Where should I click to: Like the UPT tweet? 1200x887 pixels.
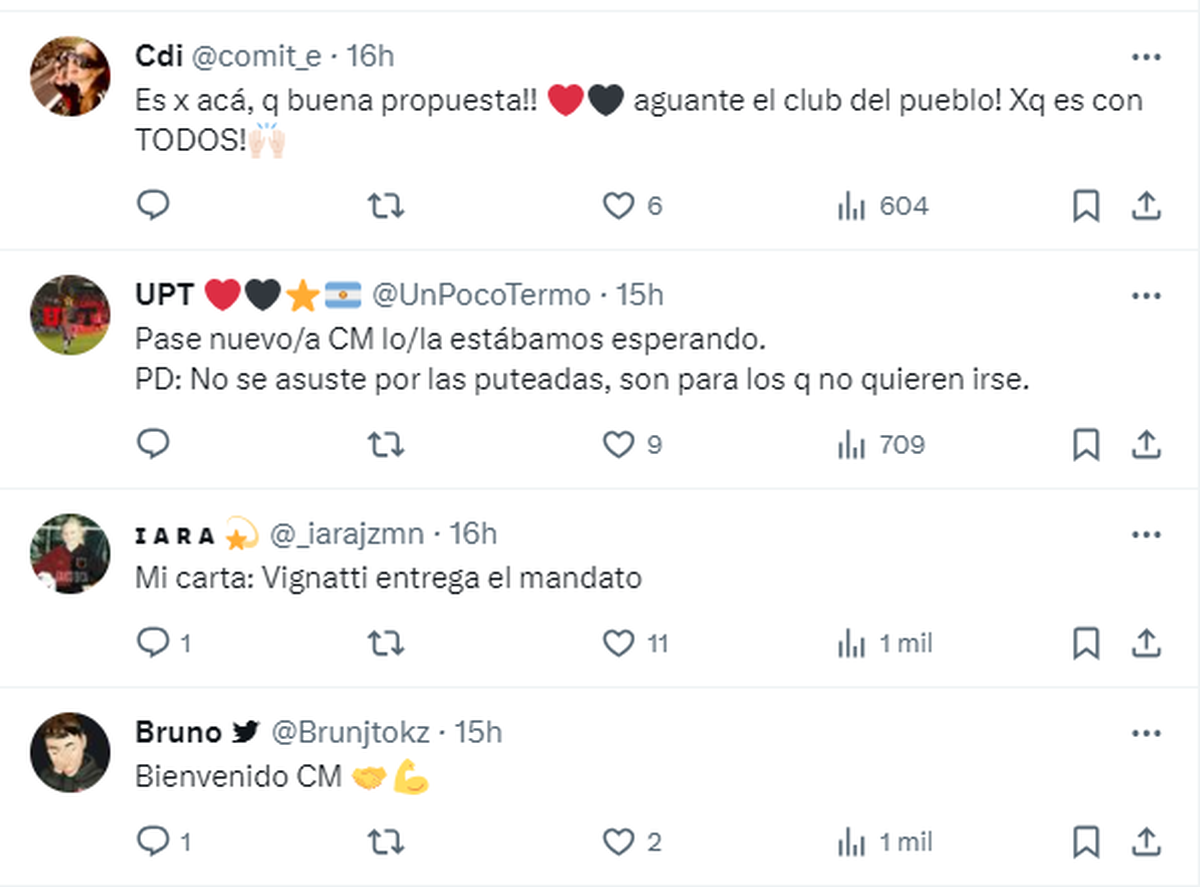click(618, 444)
